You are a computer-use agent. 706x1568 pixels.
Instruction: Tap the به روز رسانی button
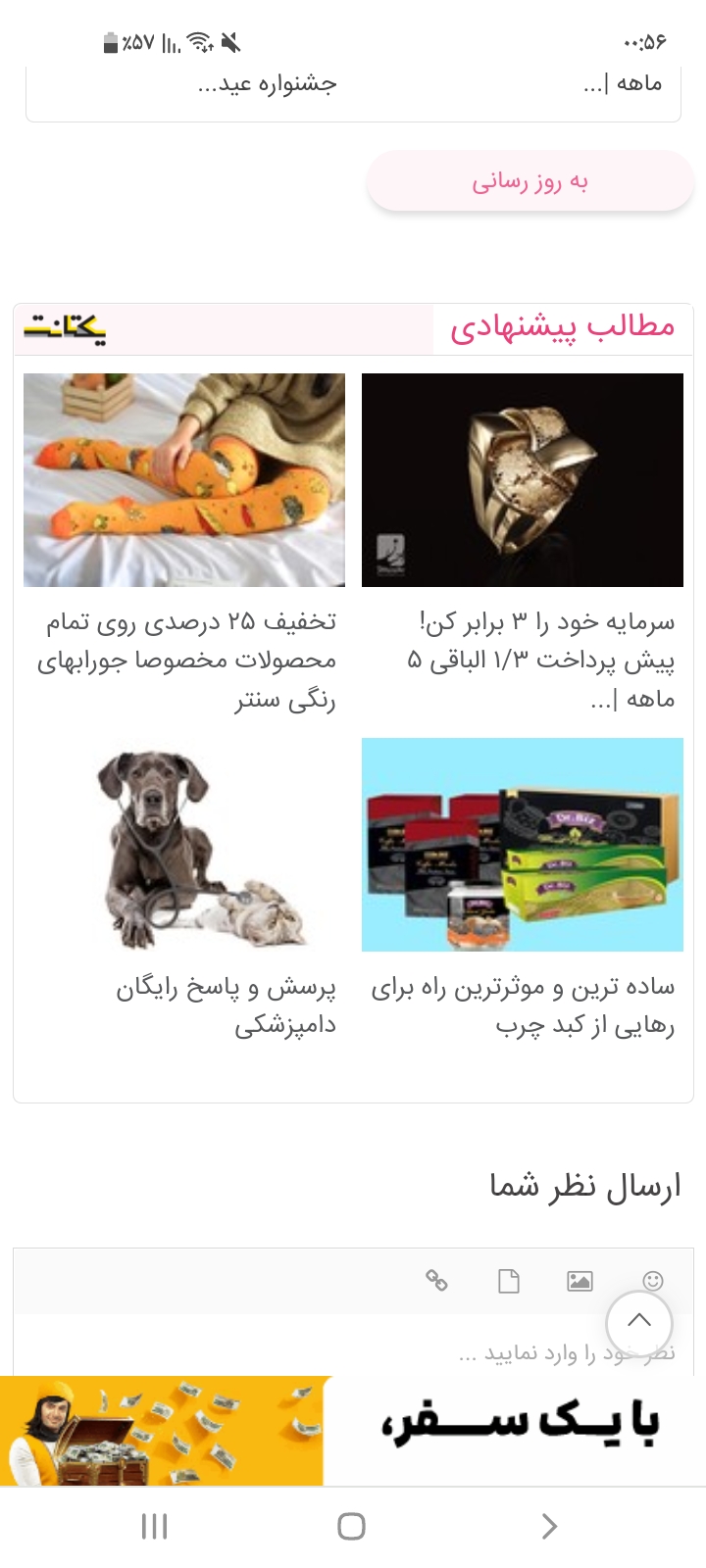click(x=529, y=181)
